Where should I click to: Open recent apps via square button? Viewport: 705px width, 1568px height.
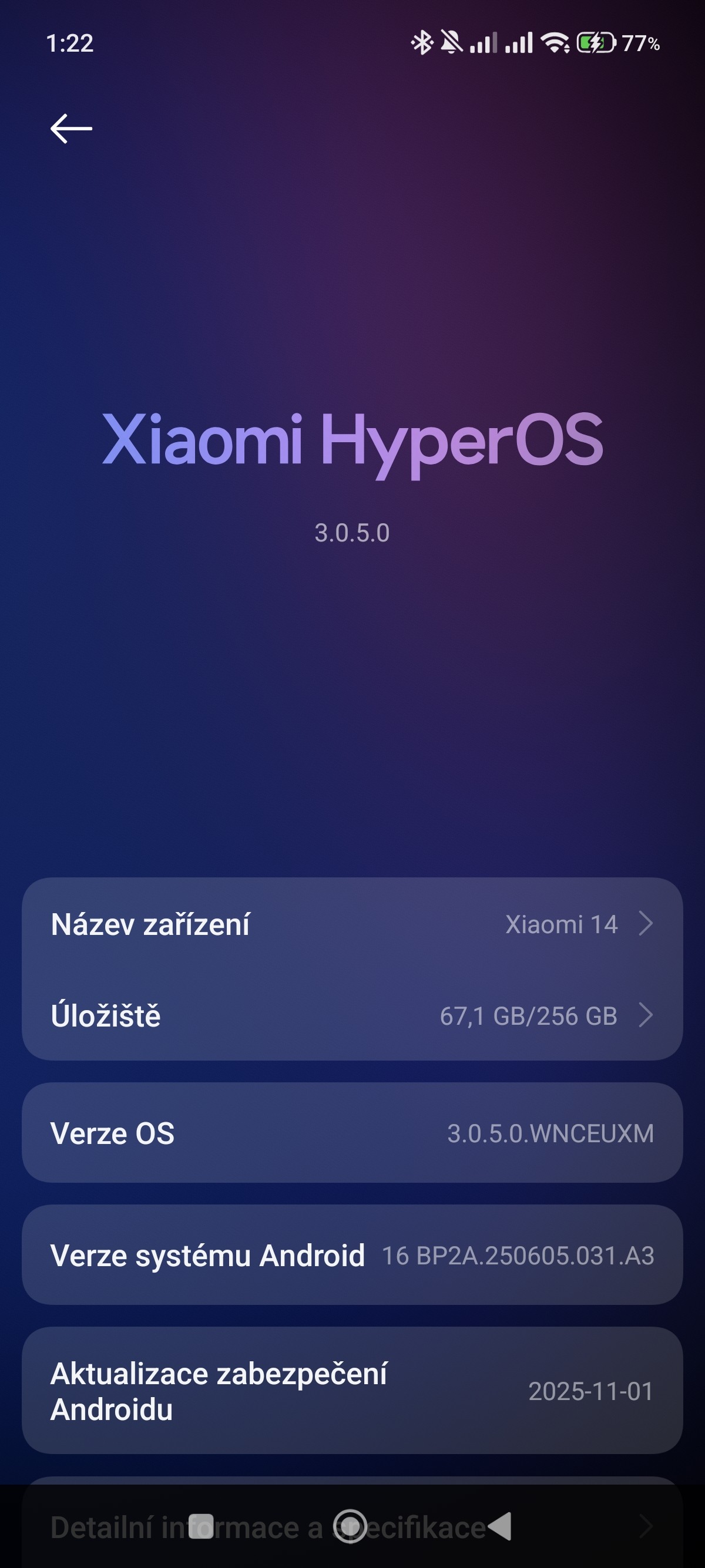pyautogui.click(x=201, y=1526)
